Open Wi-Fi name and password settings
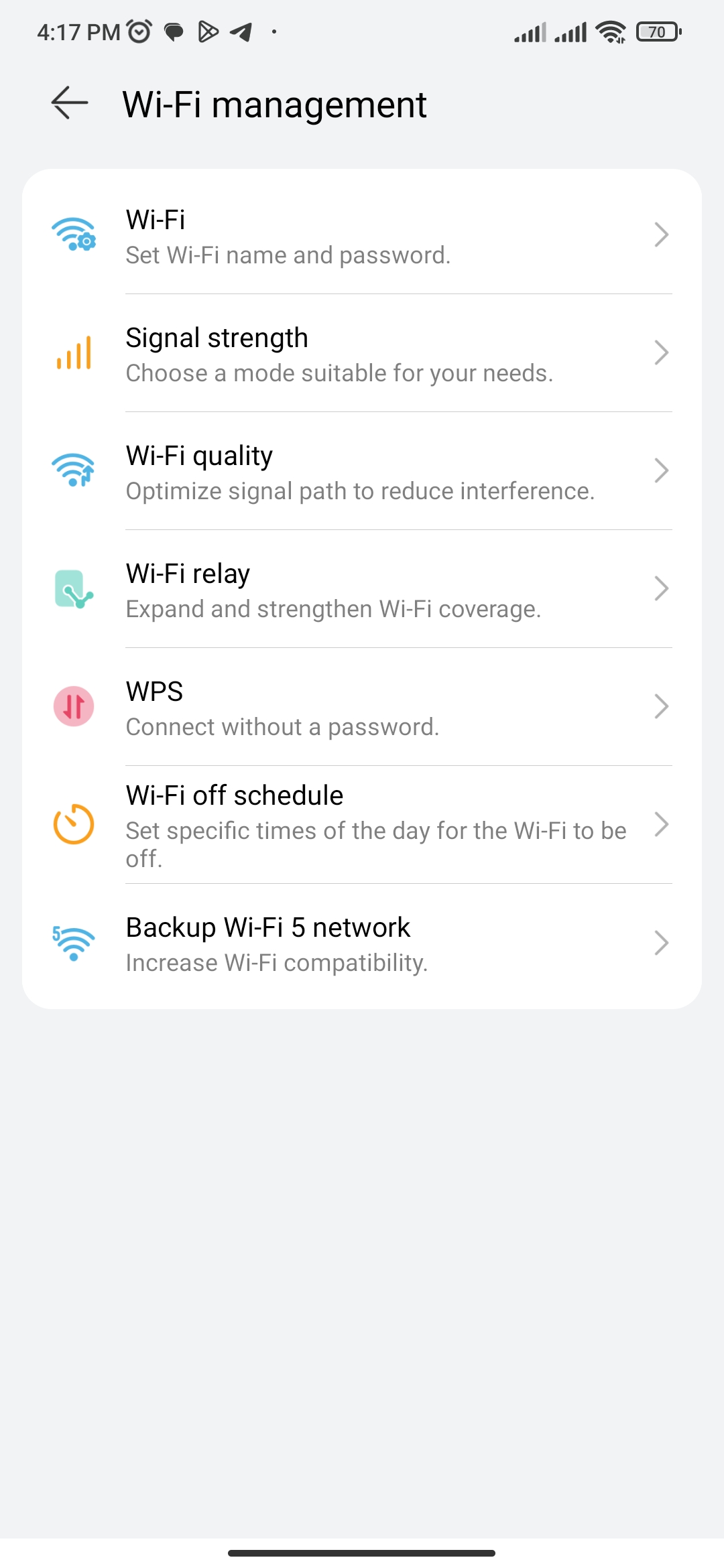Viewport: 724px width, 1568px height. [x=362, y=235]
